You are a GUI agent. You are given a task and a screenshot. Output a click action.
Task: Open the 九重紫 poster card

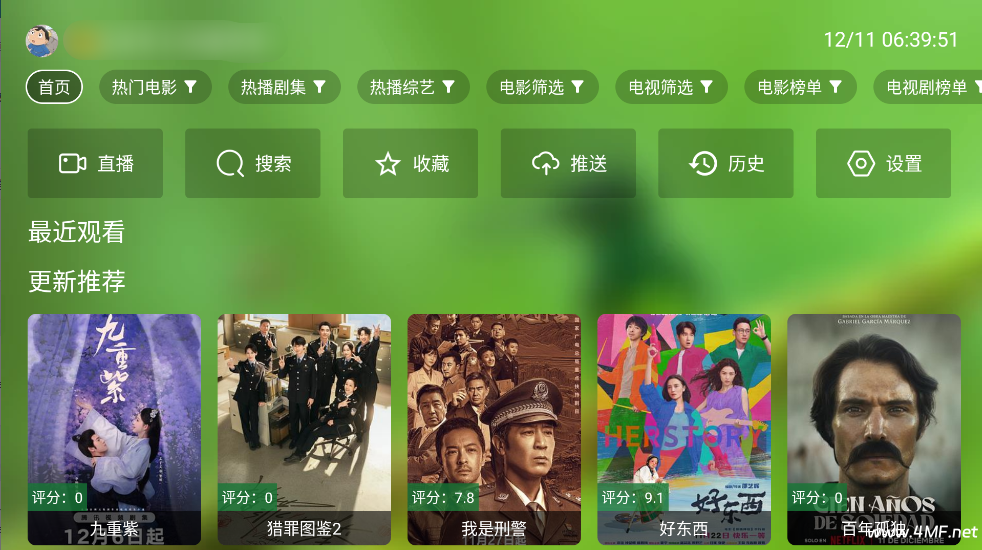(114, 430)
